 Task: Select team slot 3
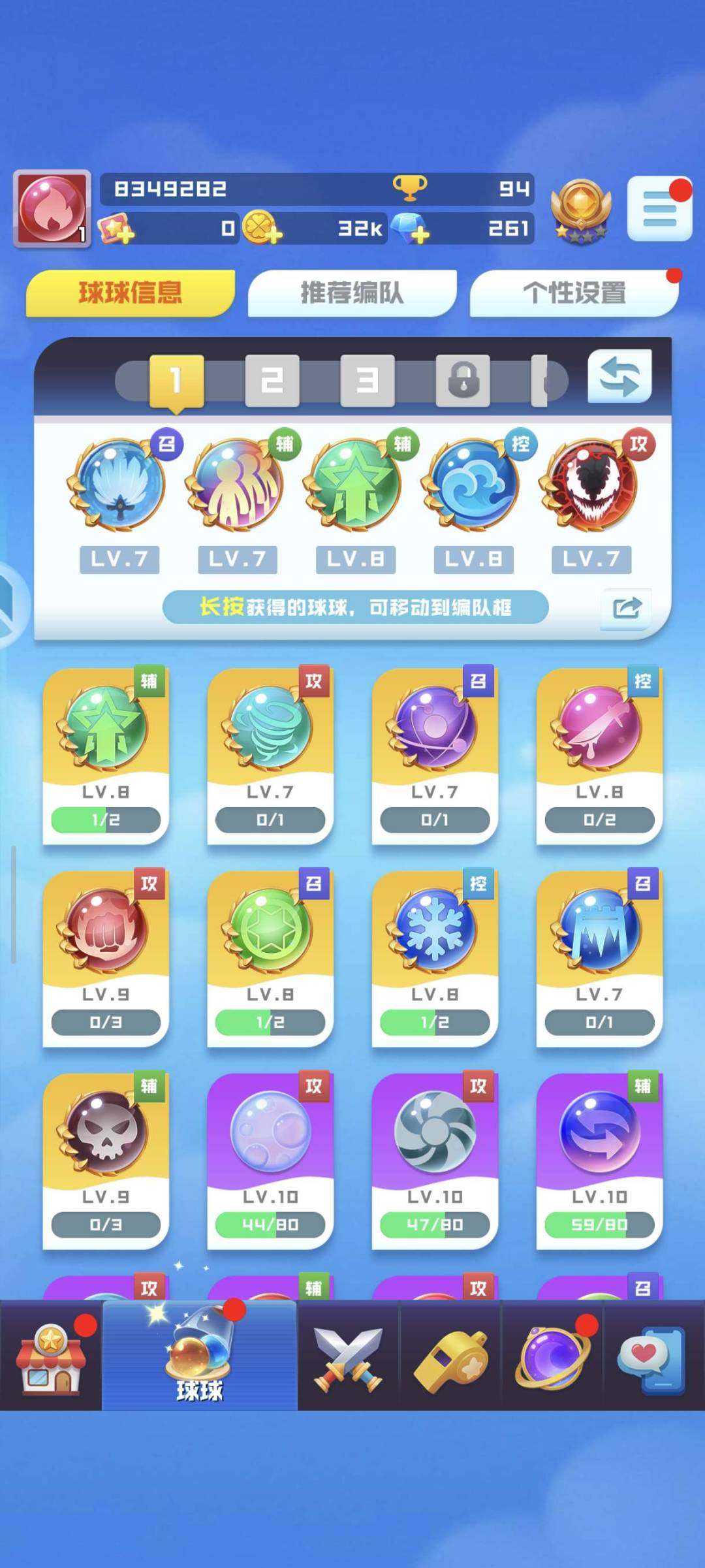point(367,380)
